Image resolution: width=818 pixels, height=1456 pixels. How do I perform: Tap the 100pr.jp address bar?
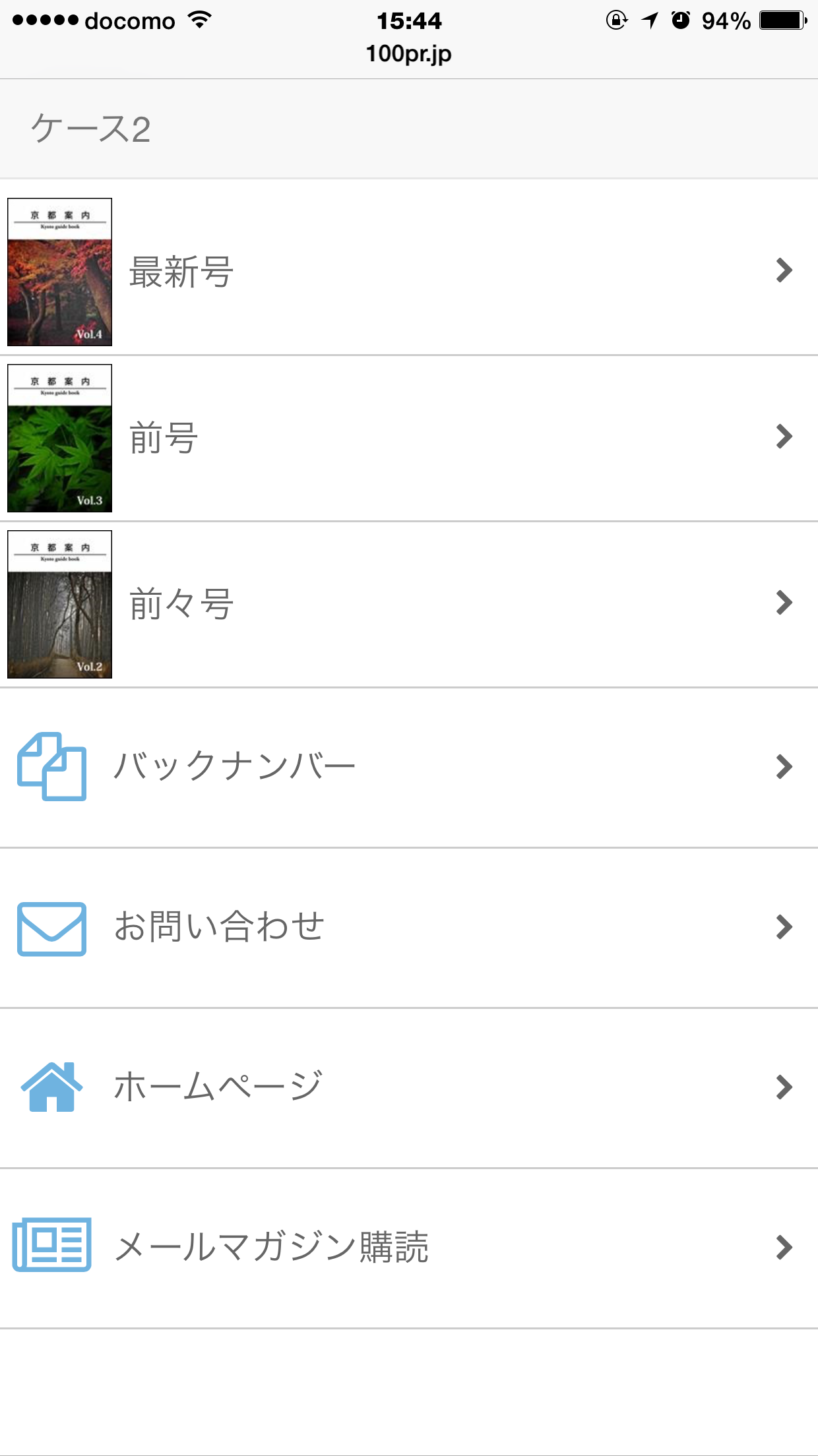[x=409, y=54]
